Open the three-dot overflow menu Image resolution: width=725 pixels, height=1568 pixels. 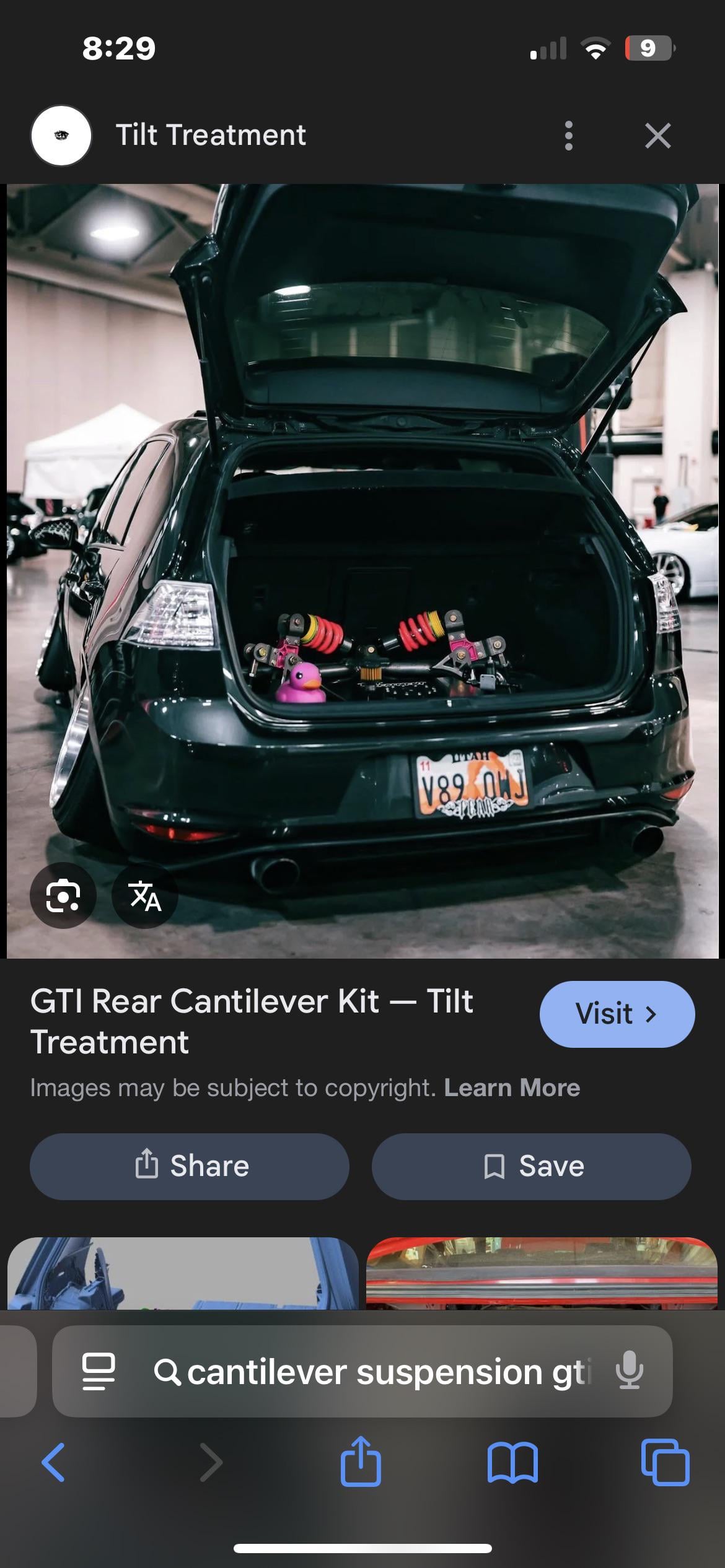point(568,136)
